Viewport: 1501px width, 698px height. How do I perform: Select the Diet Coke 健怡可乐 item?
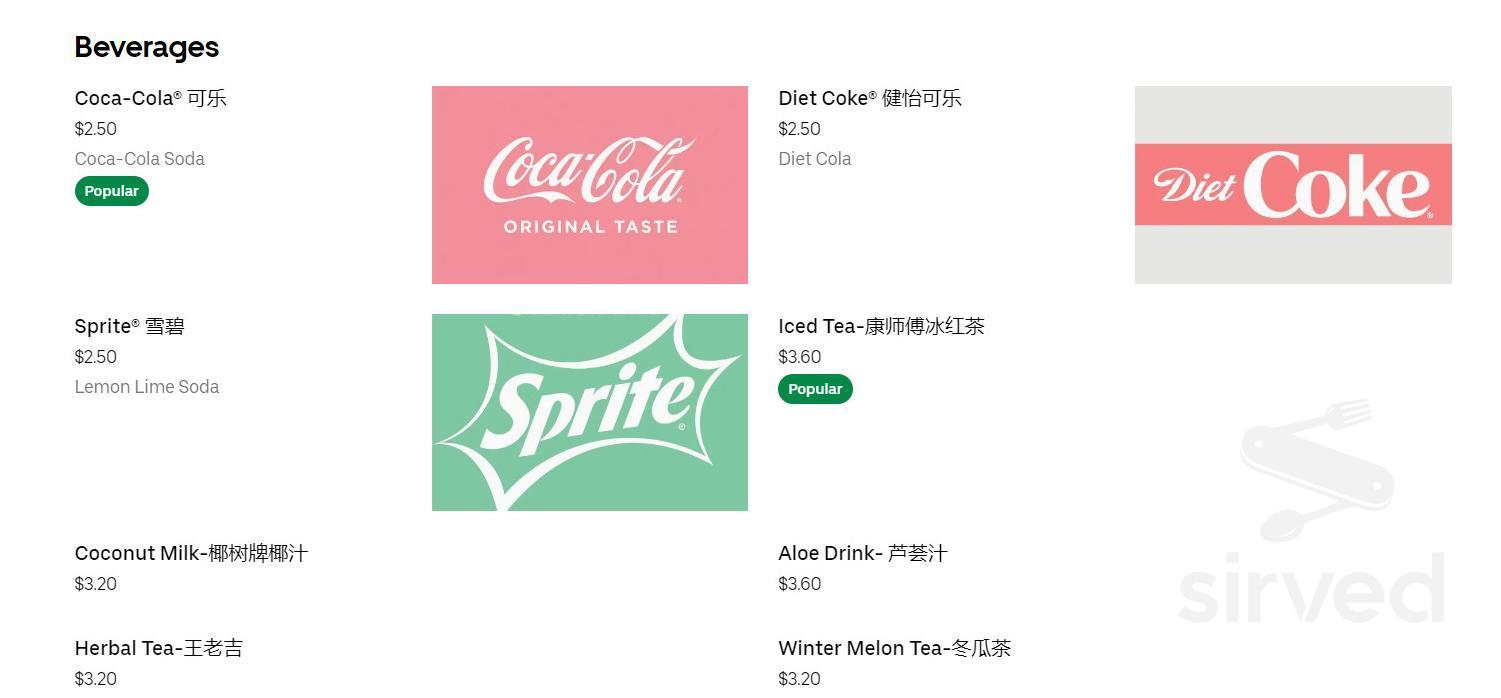pos(869,98)
